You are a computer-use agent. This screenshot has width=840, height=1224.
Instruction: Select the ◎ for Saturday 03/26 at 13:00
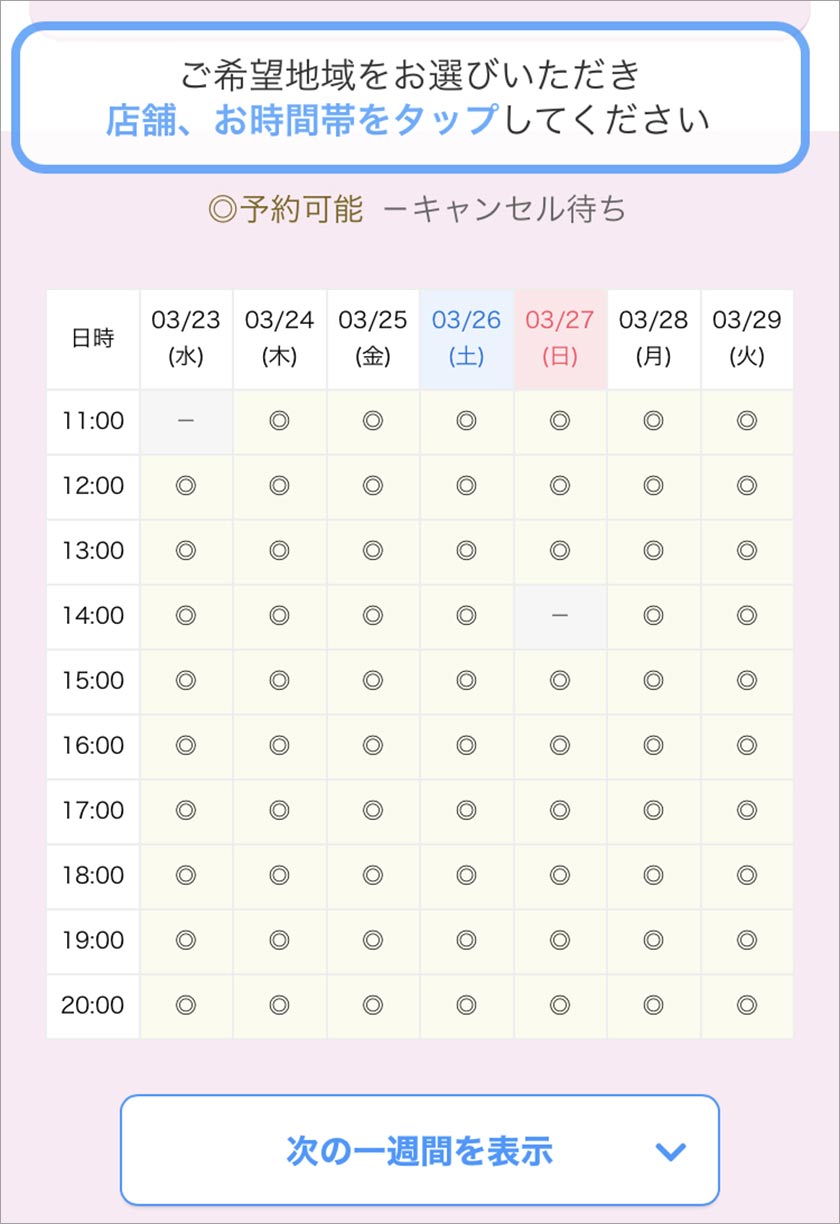pos(466,551)
